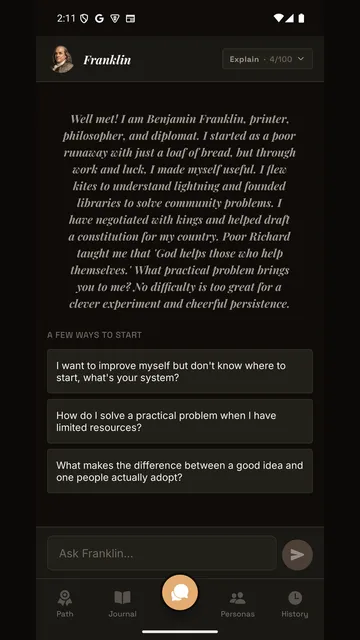
Task: Switch to the Journal tab
Action: 122,604
